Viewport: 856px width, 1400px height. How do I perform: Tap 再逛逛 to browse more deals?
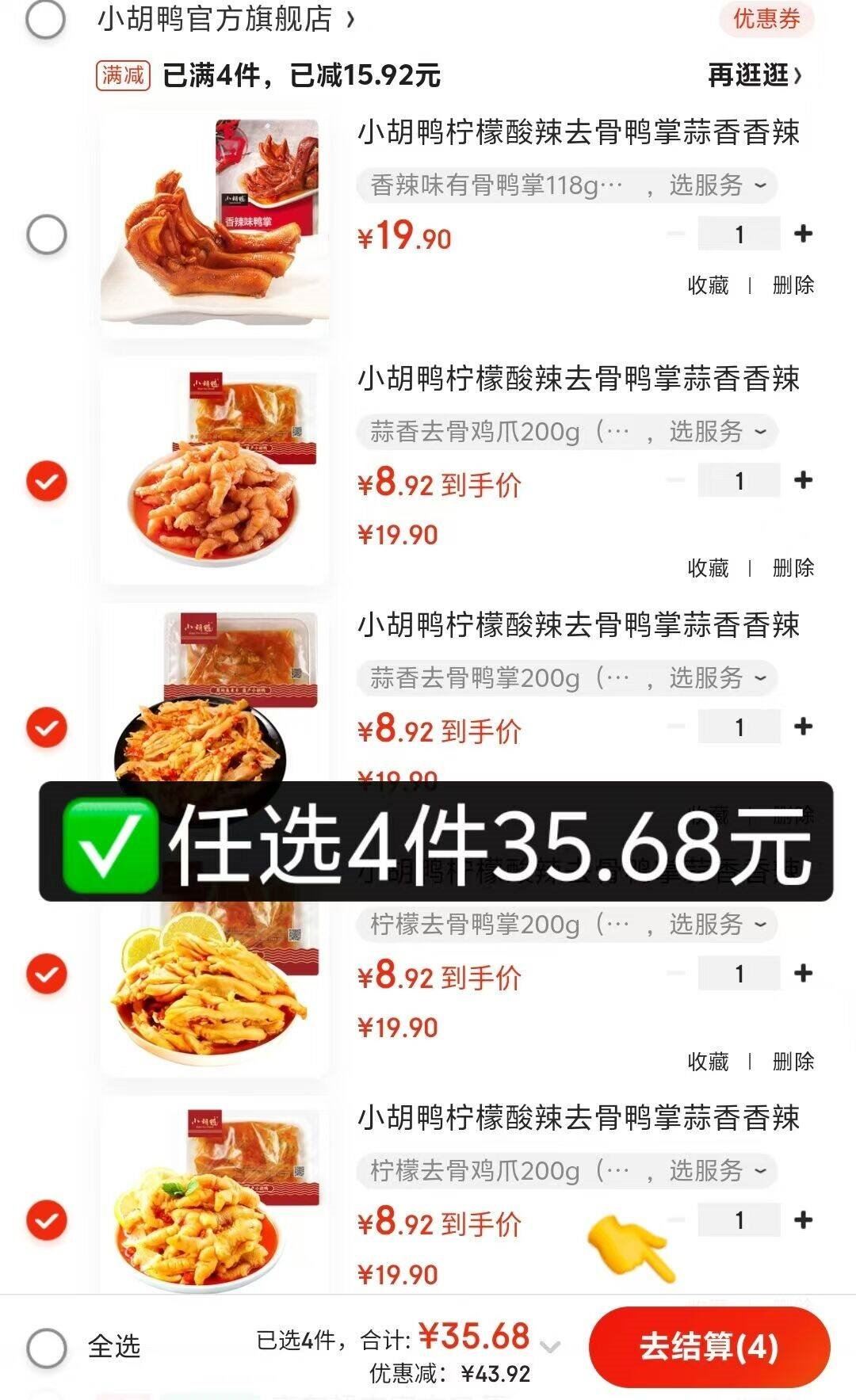click(x=754, y=76)
